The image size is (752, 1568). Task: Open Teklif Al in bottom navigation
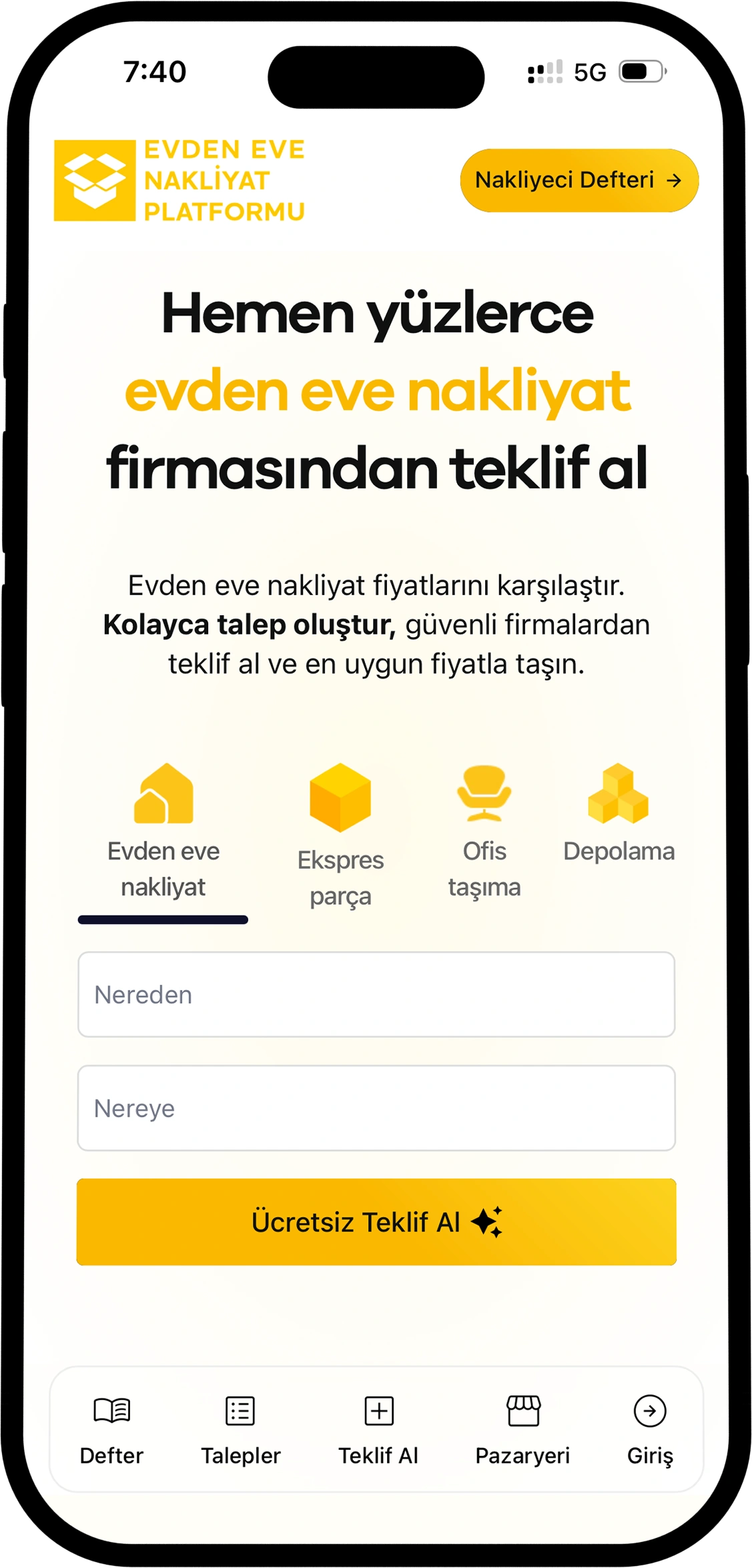point(378,1431)
